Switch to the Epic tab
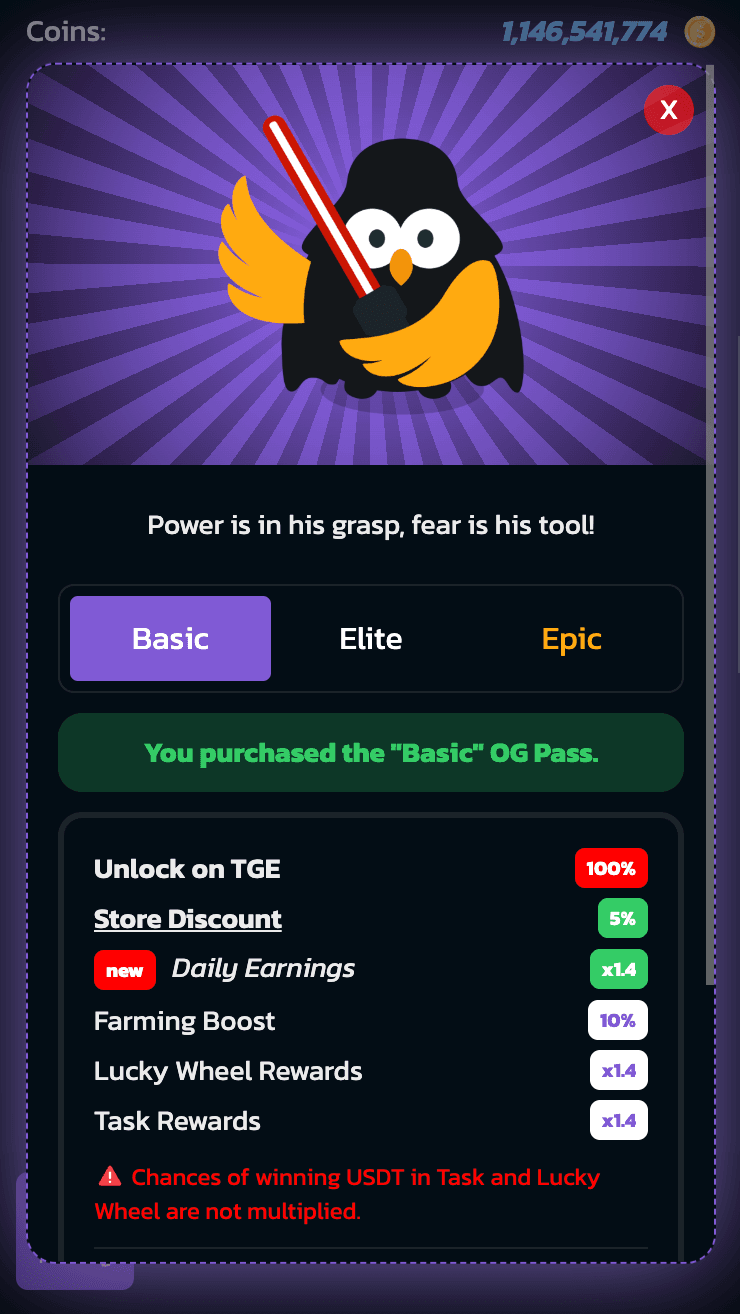This screenshot has height=1314, width=740. point(571,639)
